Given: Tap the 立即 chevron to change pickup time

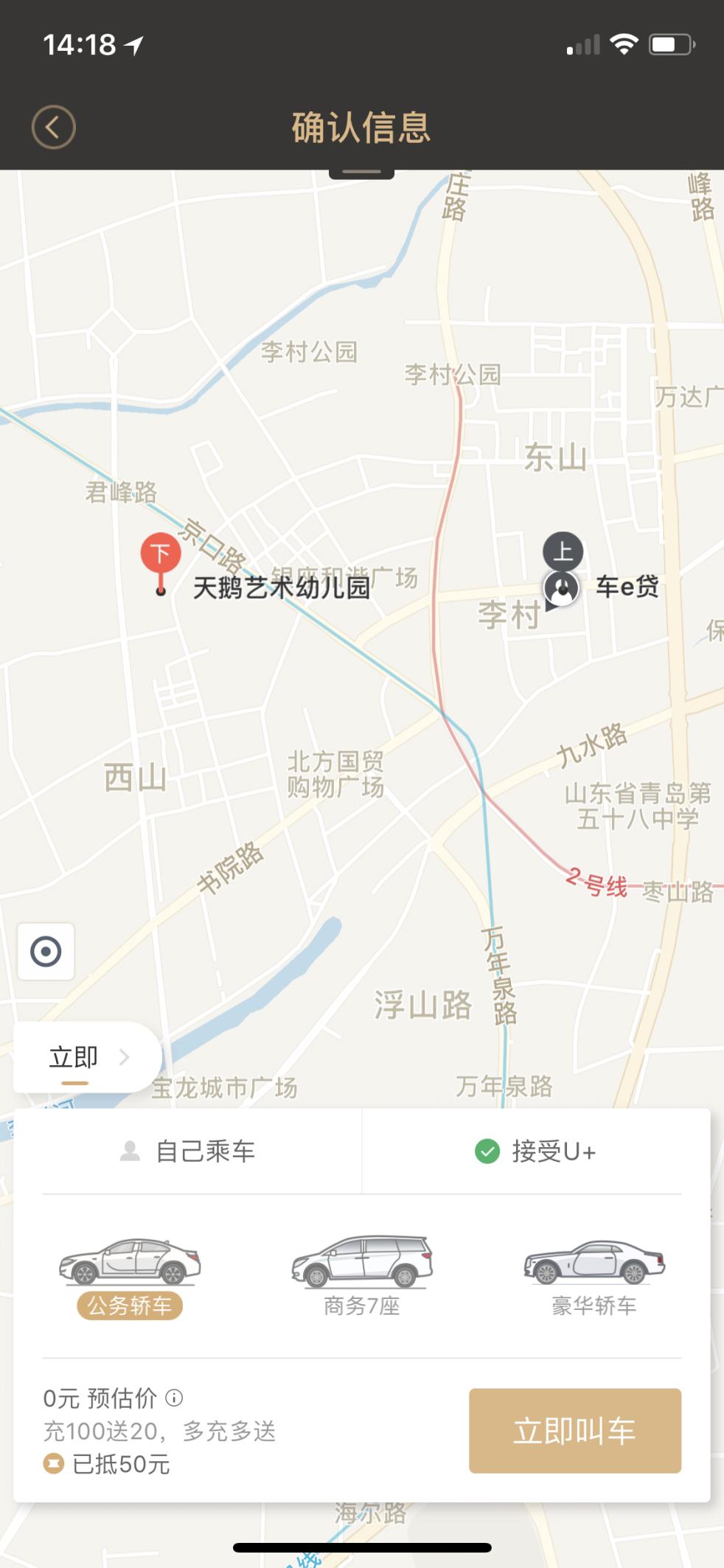Looking at the screenshot, I should click(x=125, y=1056).
